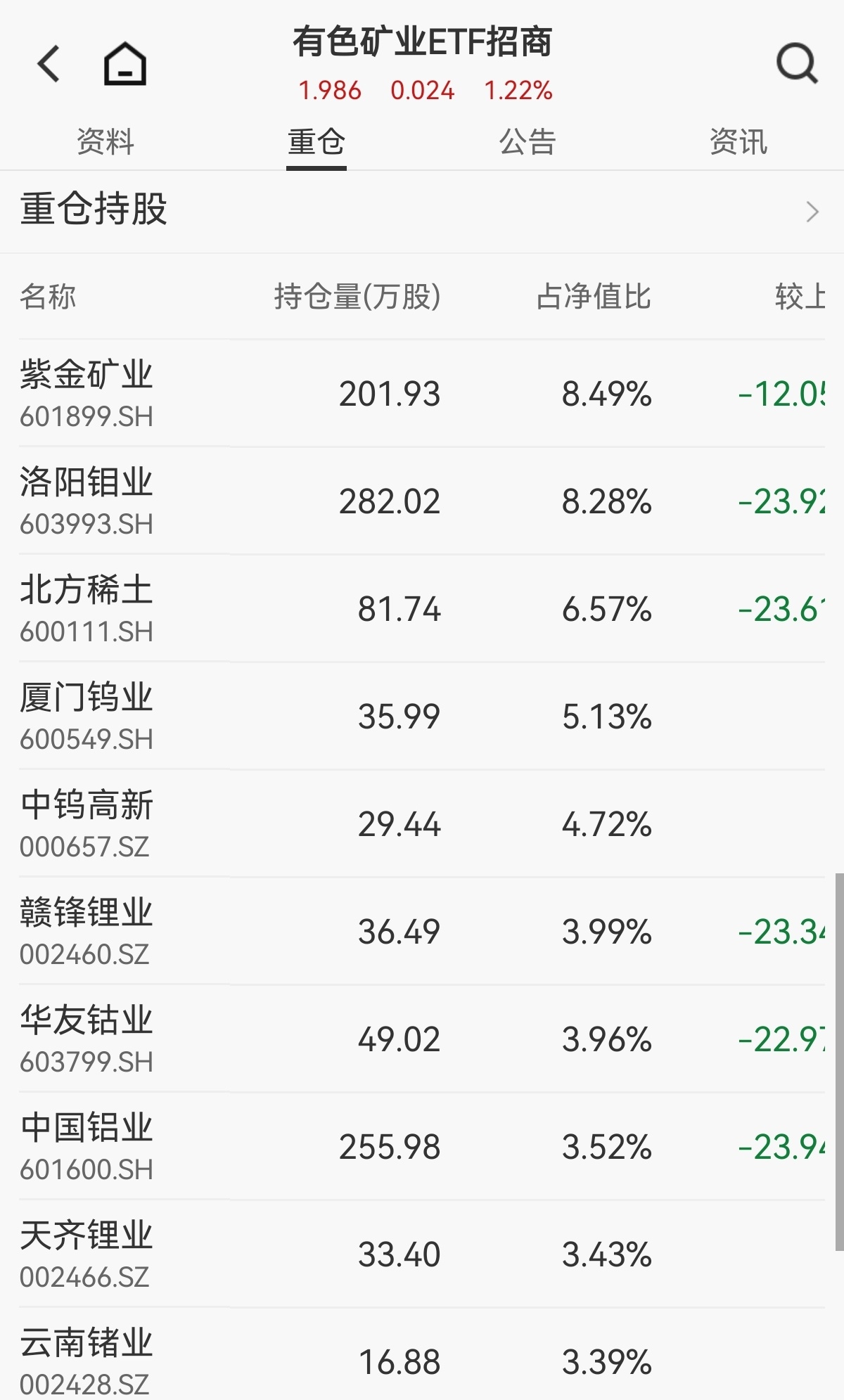This screenshot has width=844, height=1400.
Task: Open 中国铝业 stock row
Action: (422, 1146)
